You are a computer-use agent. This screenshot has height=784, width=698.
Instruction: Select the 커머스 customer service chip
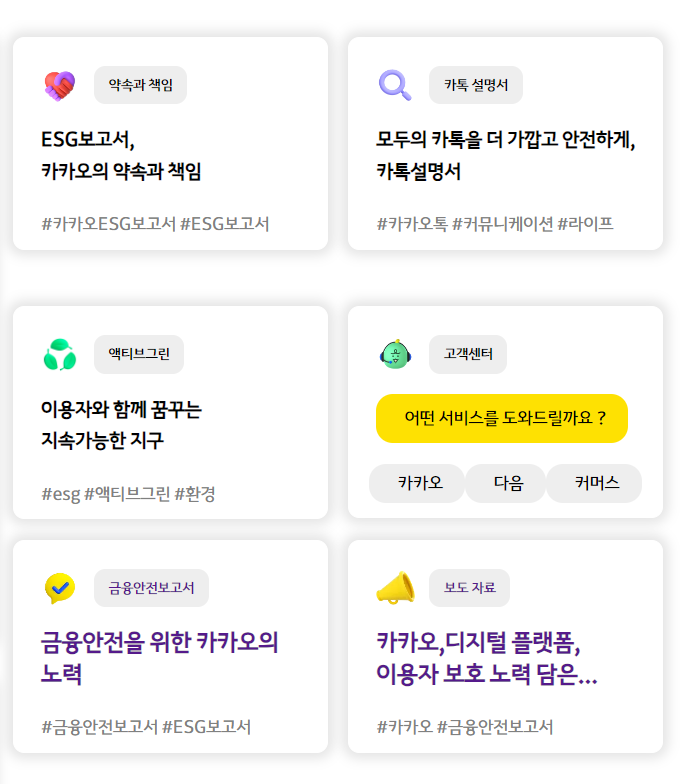click(596, 483)
